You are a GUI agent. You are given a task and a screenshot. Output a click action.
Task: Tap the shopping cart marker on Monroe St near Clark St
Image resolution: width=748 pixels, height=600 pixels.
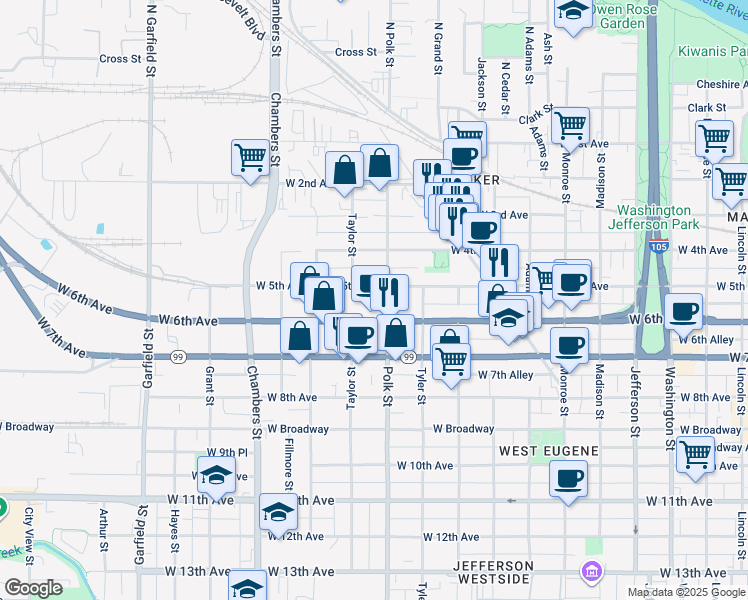570,129
